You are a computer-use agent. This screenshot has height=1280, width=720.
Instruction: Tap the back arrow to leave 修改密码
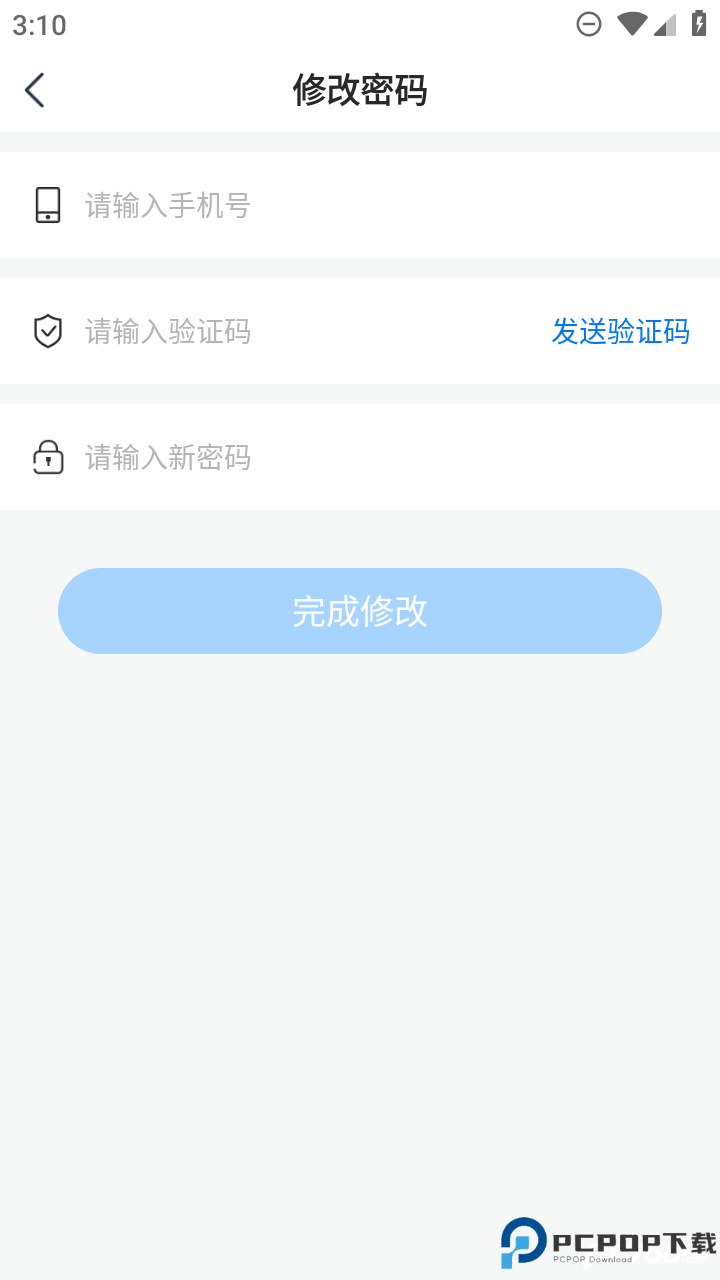[35, 89]
